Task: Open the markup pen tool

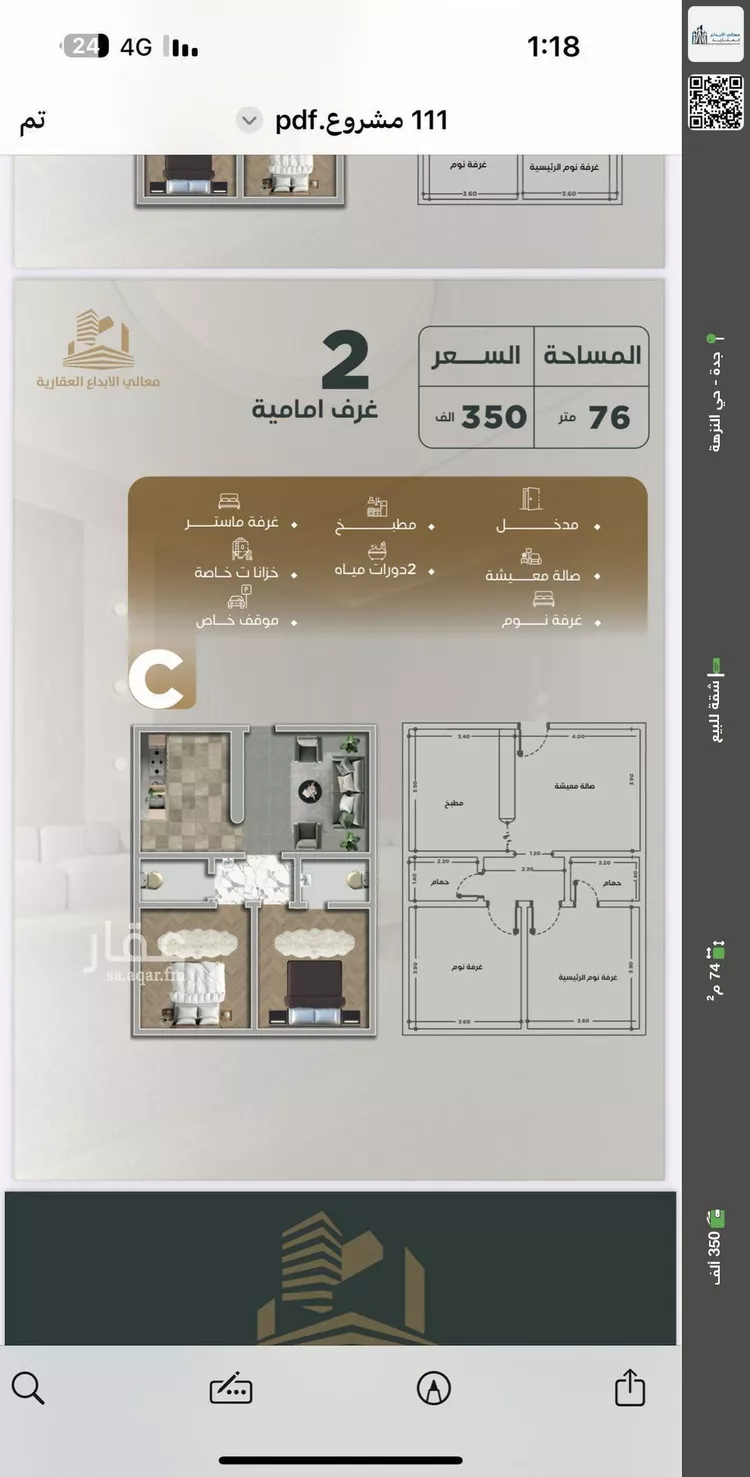Action: [x=433, y=1388]
